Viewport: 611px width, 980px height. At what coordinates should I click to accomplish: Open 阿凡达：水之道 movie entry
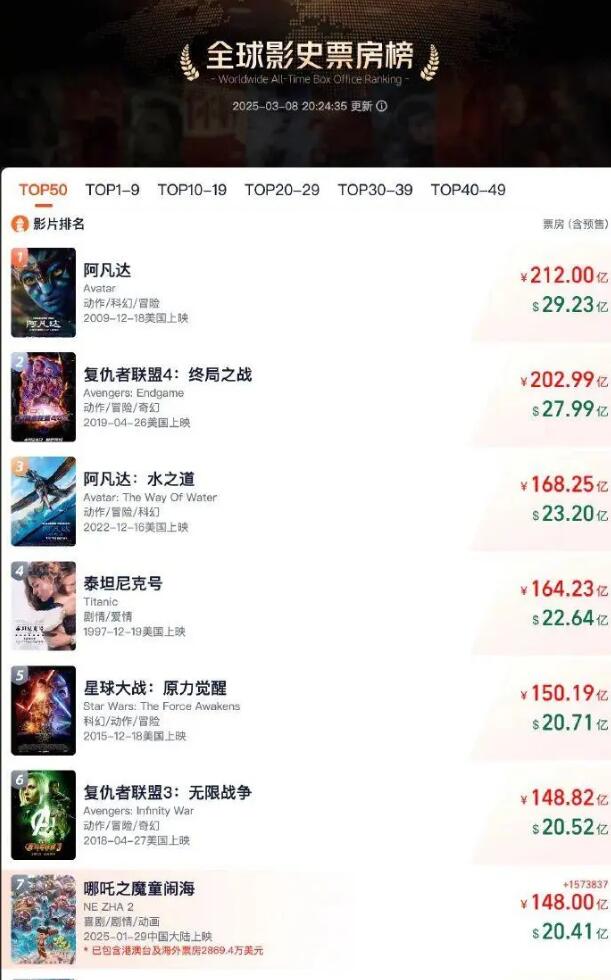pyautogui.click(x=306, y=501)
